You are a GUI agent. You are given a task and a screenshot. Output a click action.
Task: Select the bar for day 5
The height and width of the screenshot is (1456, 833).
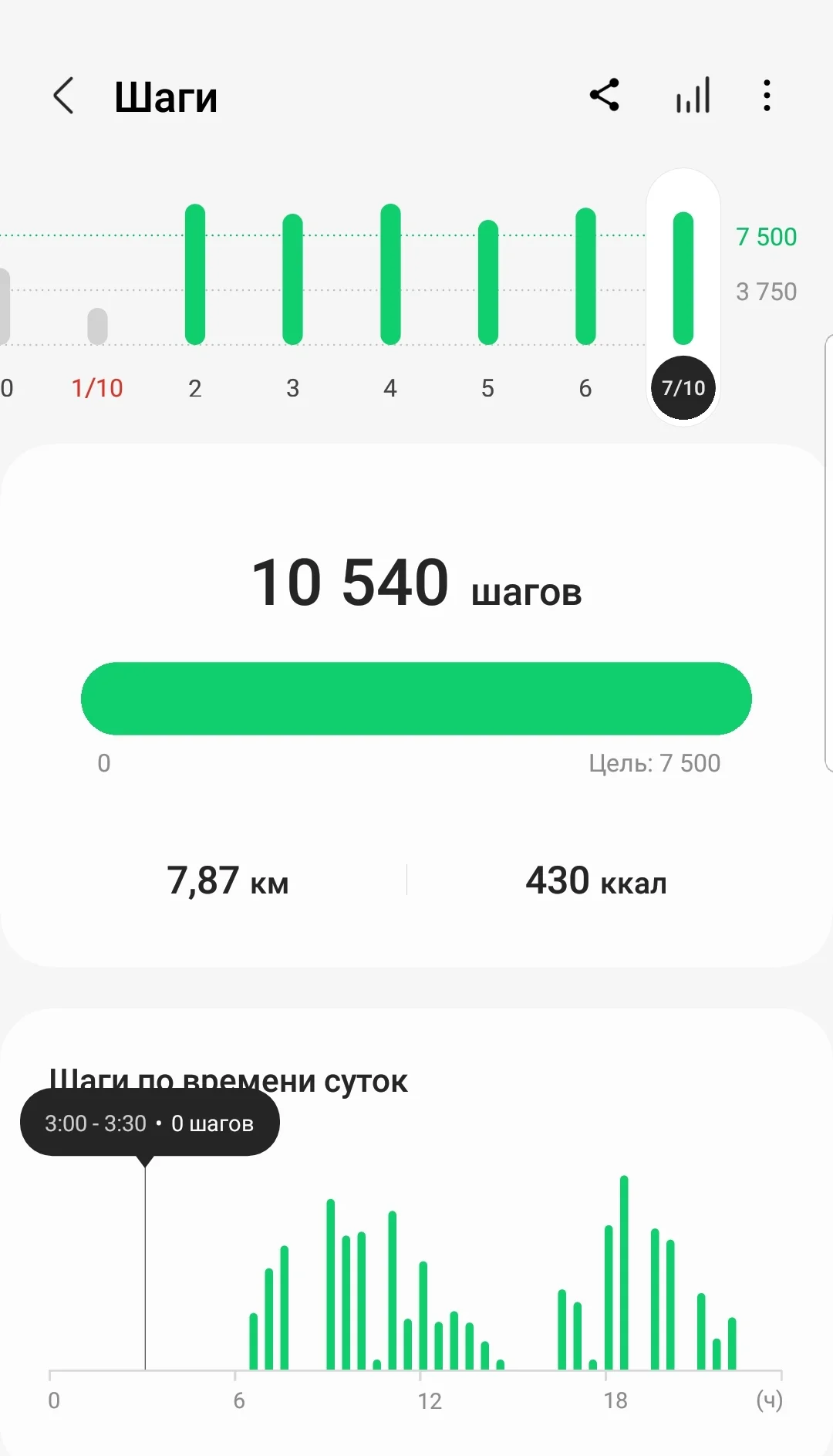[487, 282]
